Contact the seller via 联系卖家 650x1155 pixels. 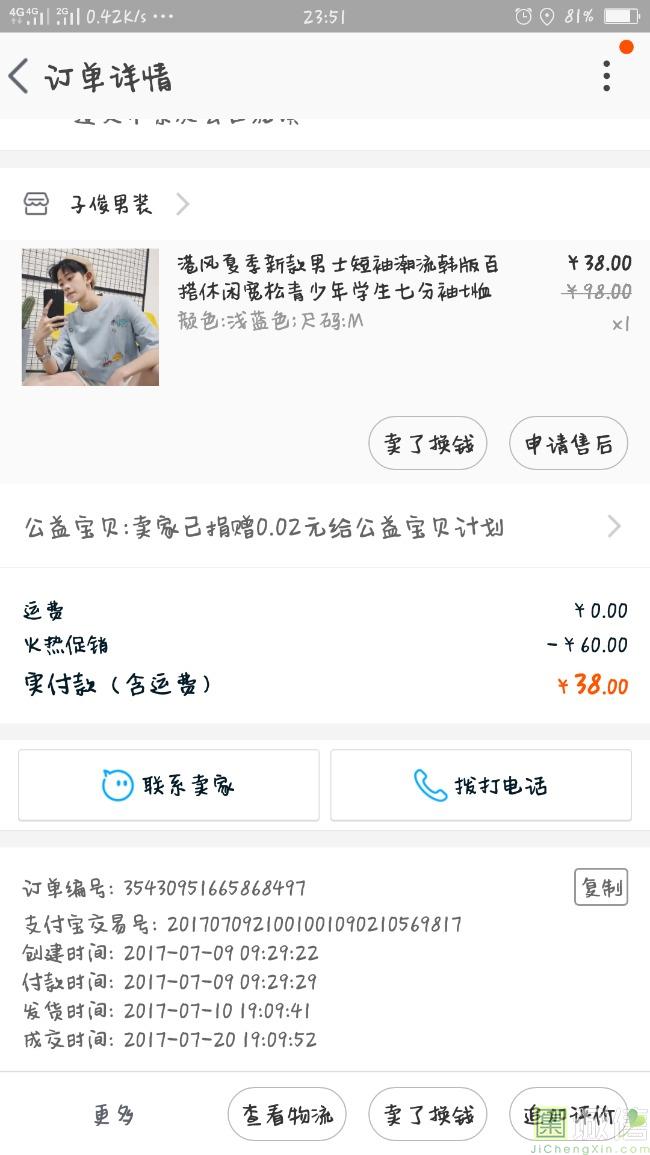(x=169, y=785)
